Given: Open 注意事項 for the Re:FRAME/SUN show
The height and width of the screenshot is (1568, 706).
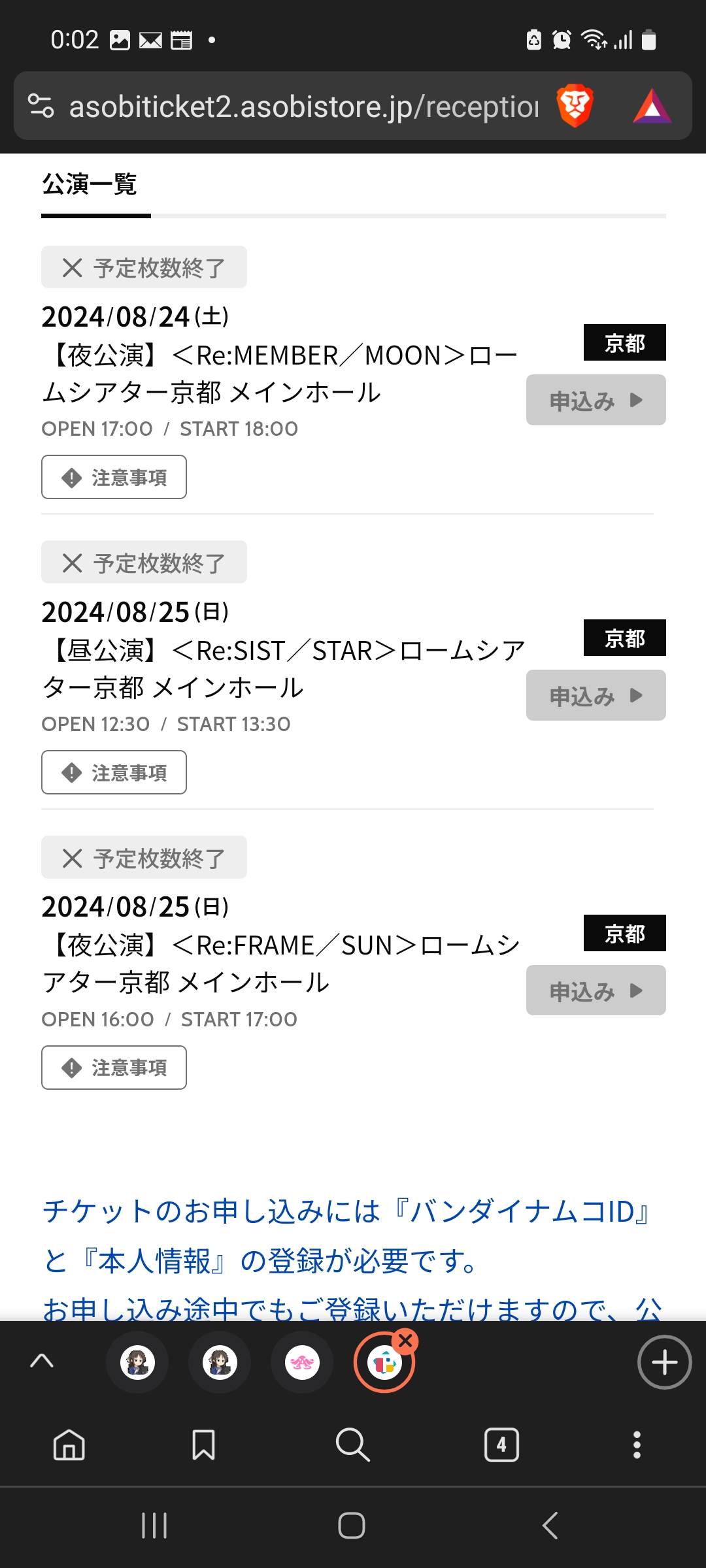Looking at the screenshot, I should pyautogui.click(x=114, y=1068).
